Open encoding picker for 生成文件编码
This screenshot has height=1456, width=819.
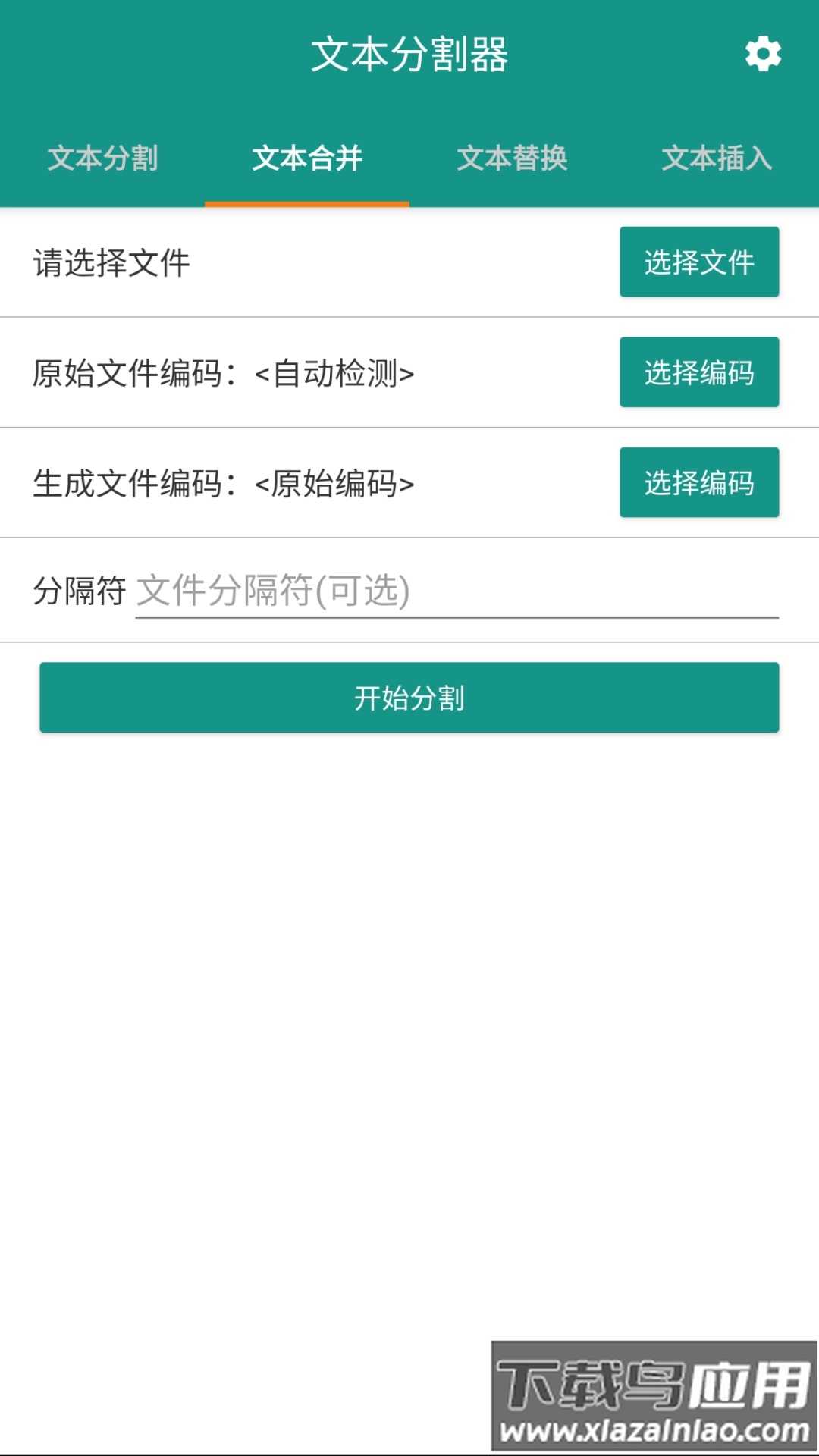click(x=698, y=481)
